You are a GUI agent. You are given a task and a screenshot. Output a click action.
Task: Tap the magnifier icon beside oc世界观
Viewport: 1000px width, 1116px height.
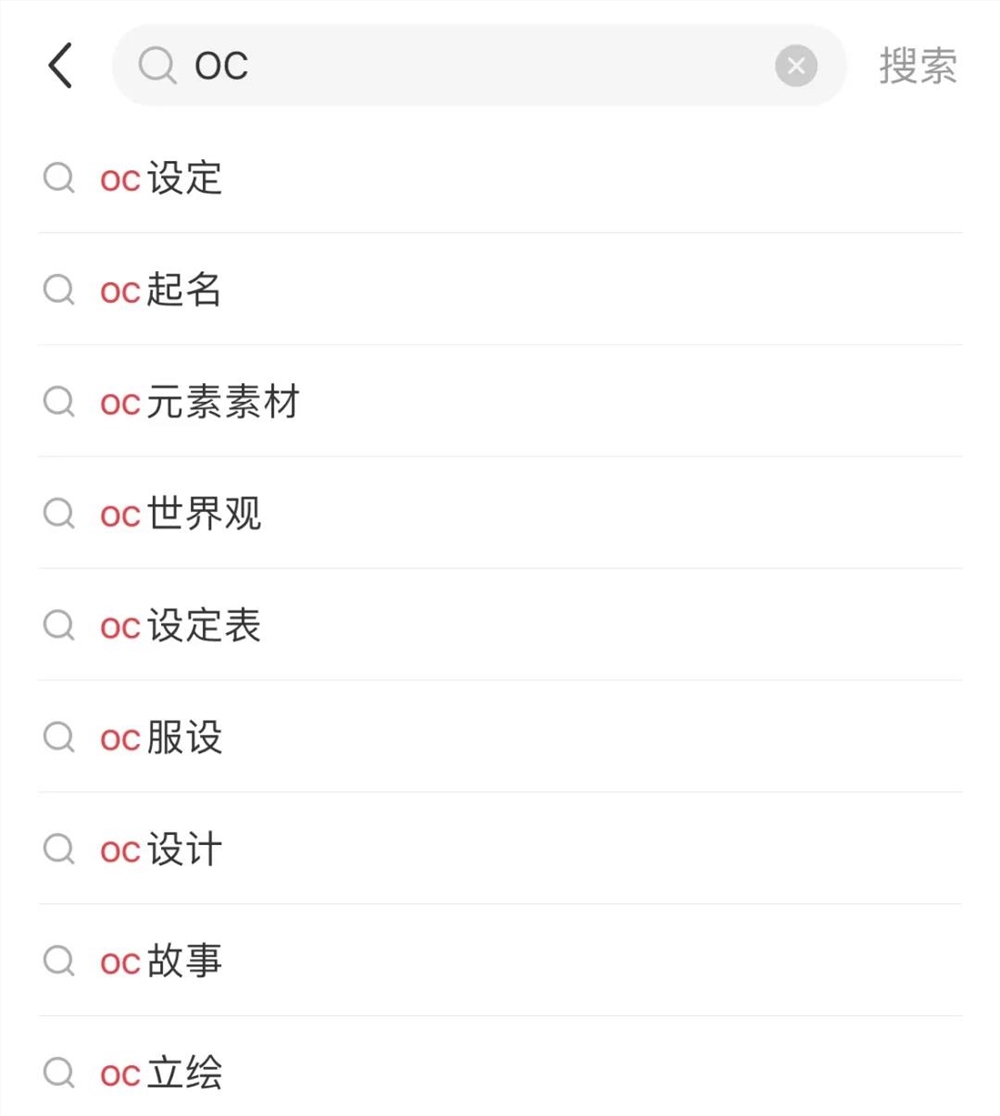tap(58, 515)
